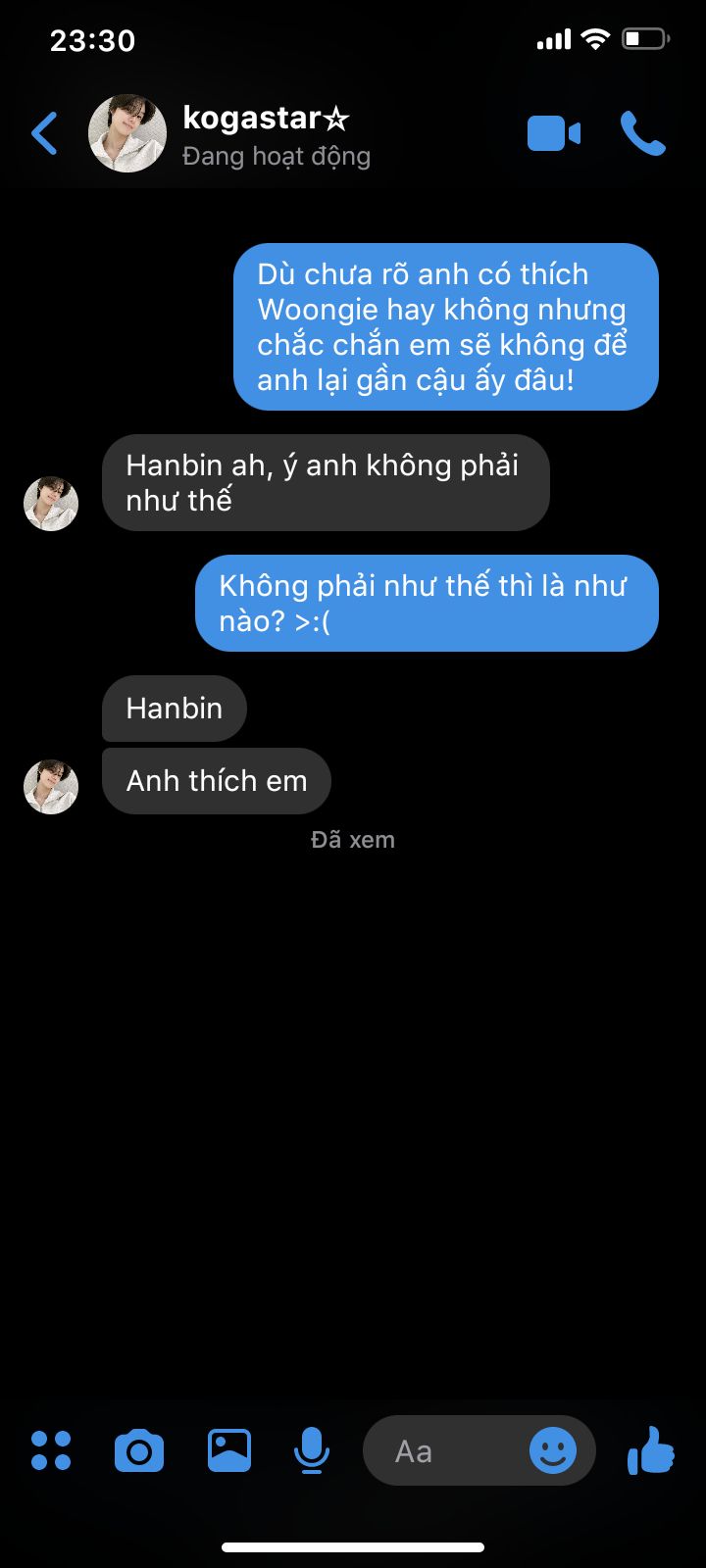
Task: Open the camera to take a photo
Action: (x=139, y=1450)
